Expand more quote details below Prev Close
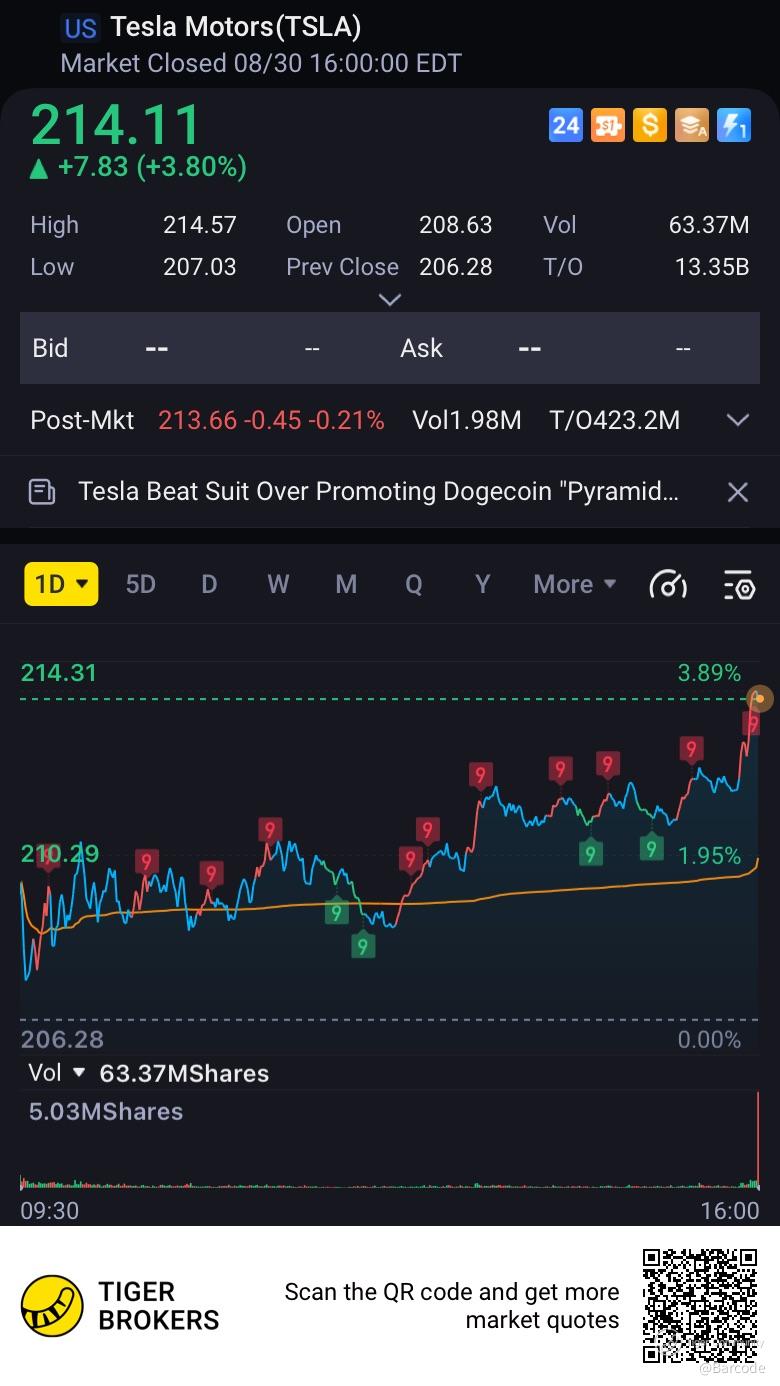Image resolution: width=780 pixels, height=1386 pixels. tap(390, 299)
